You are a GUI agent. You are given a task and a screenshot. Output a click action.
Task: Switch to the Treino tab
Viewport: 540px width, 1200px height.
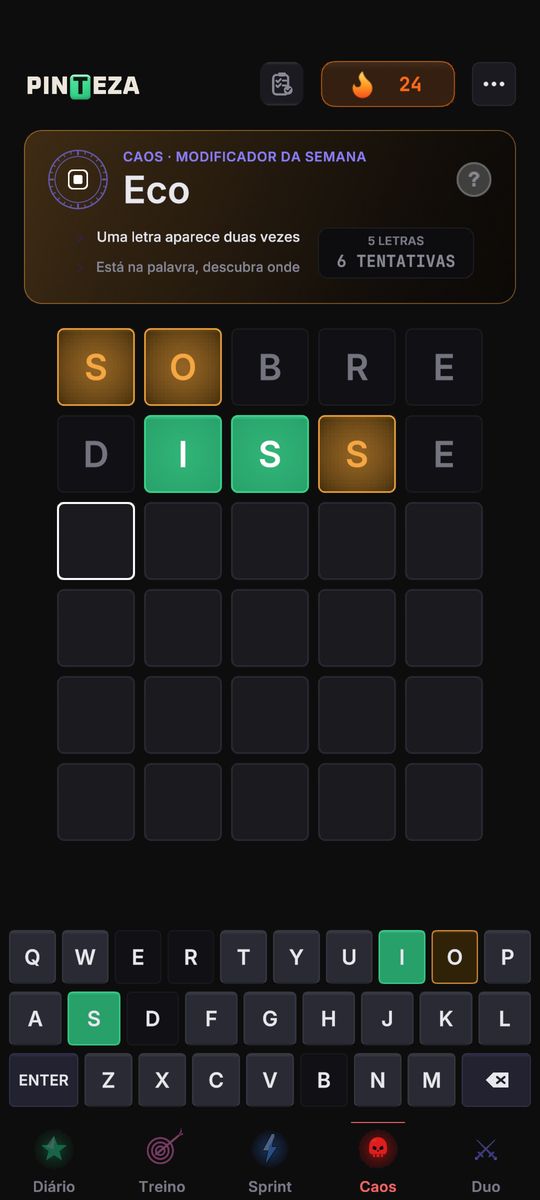pyautogui.click(x=162, y=1162)
